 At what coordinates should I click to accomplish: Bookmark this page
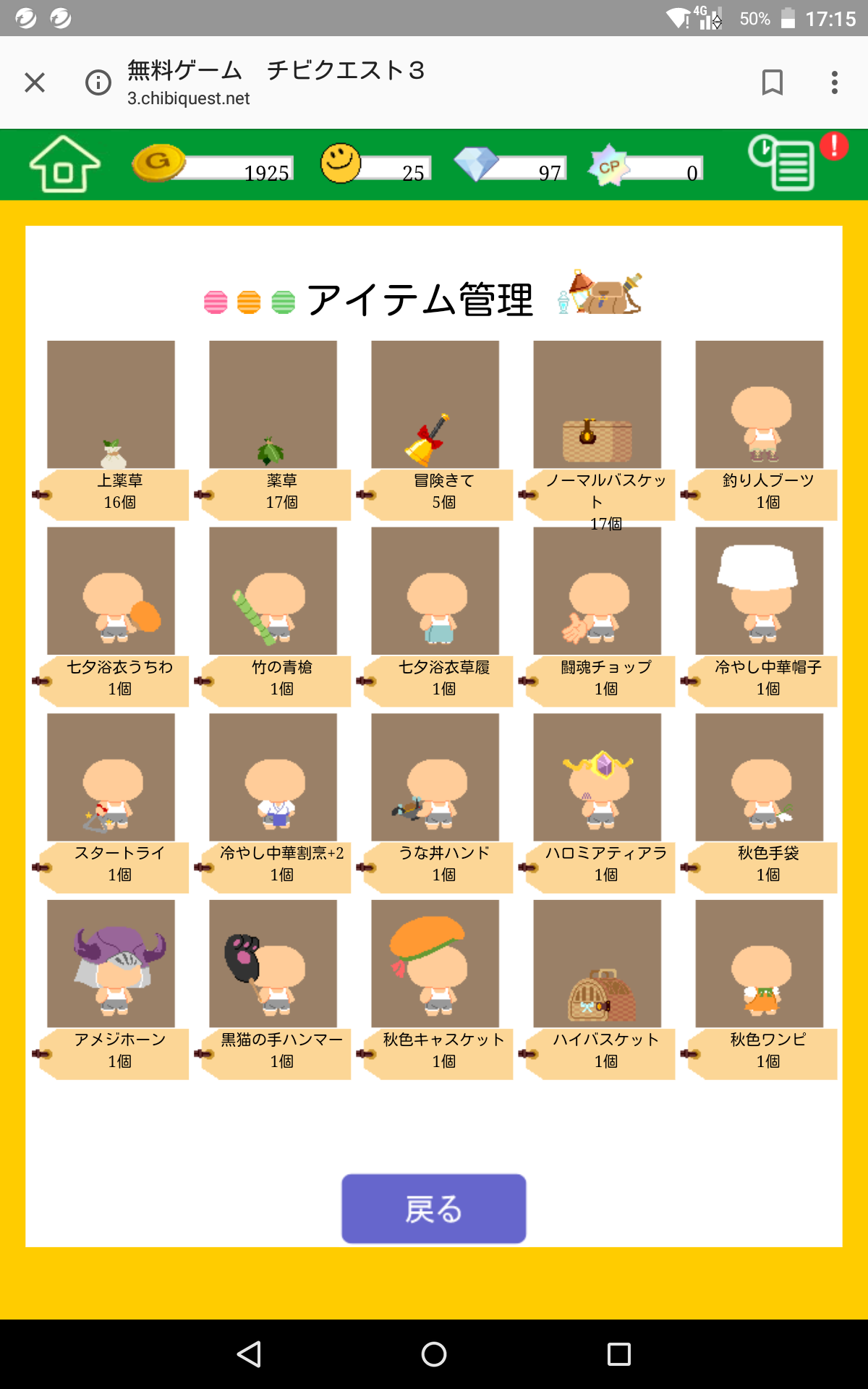pos(772,82)
